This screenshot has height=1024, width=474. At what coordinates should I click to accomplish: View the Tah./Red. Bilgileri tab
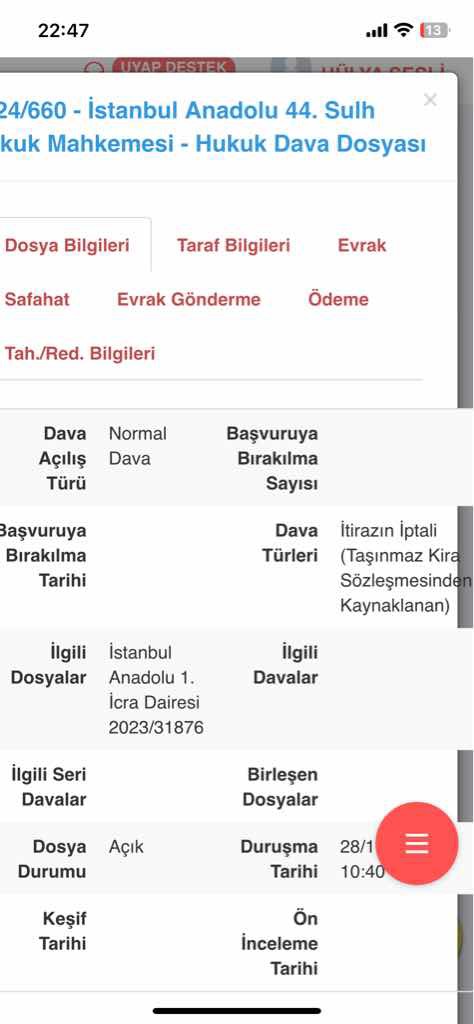click(x=80, y=354)
